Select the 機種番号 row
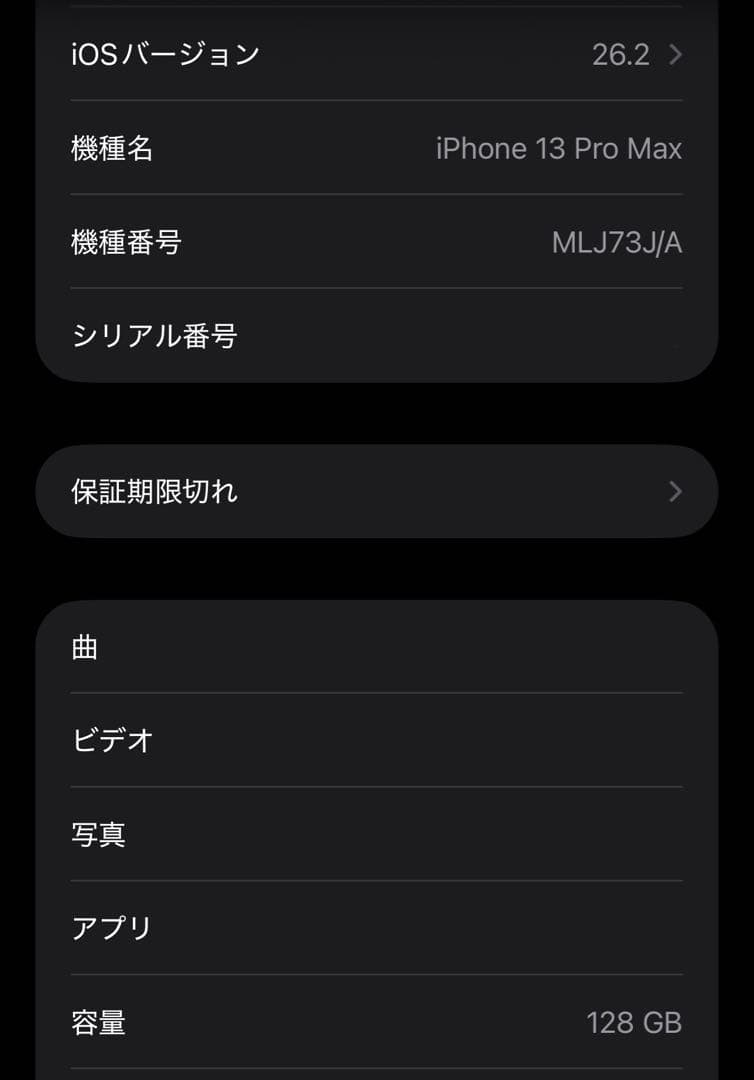This screenshot has width=754, height=1080. pos(377,242)
